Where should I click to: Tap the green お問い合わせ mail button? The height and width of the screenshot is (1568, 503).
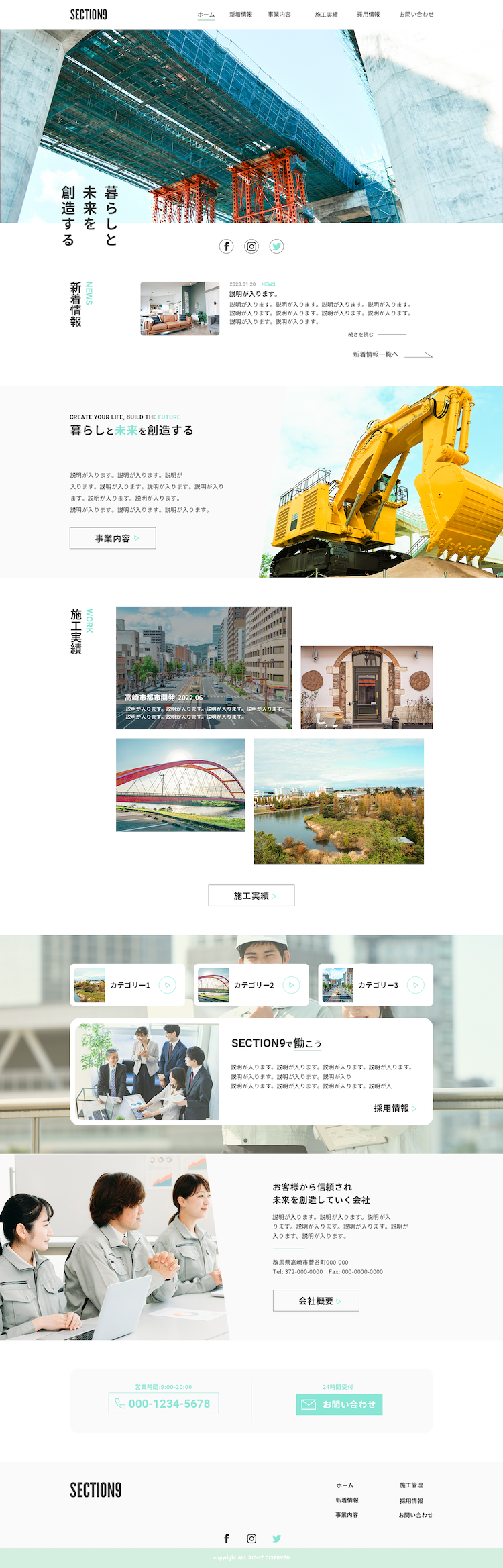coord(339,1404)
